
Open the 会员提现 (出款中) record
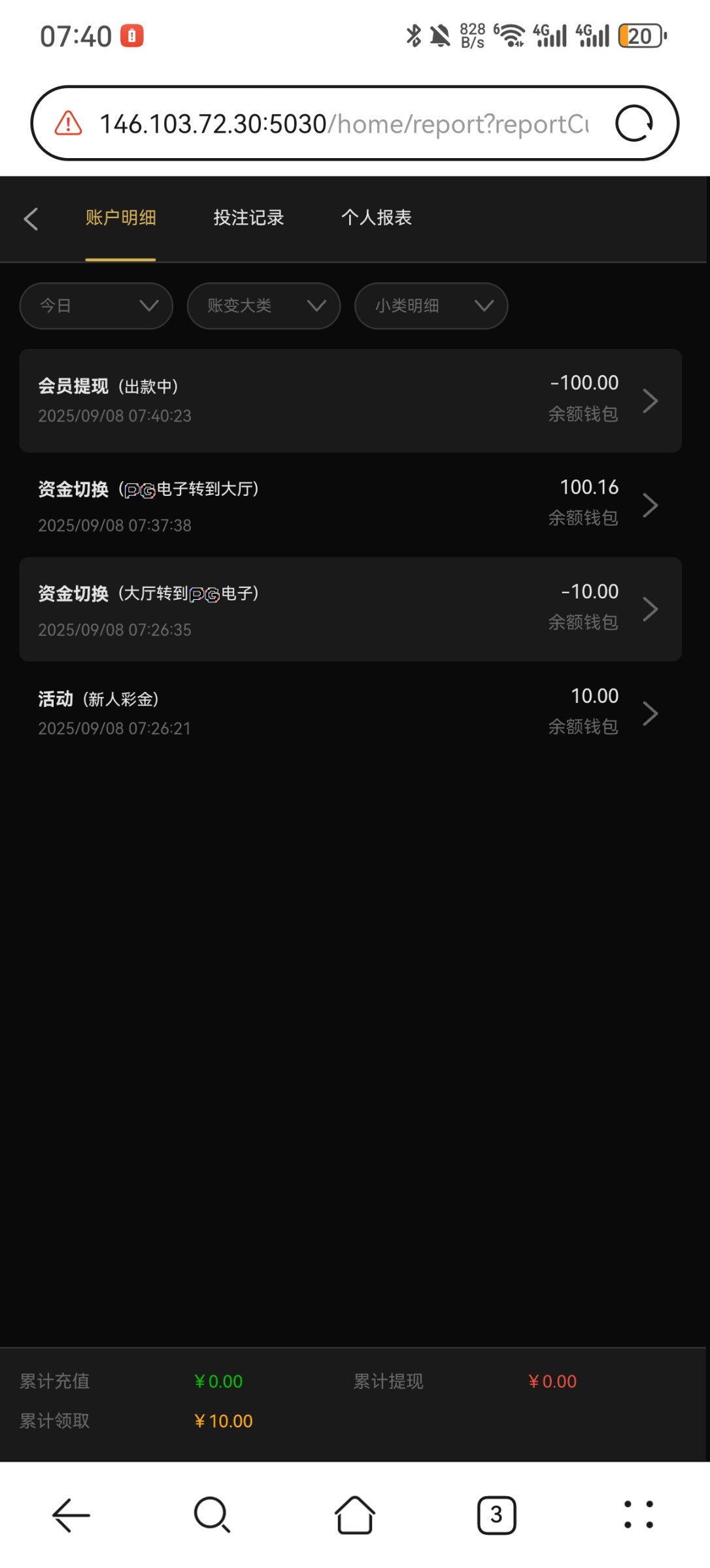pos(350,400)
